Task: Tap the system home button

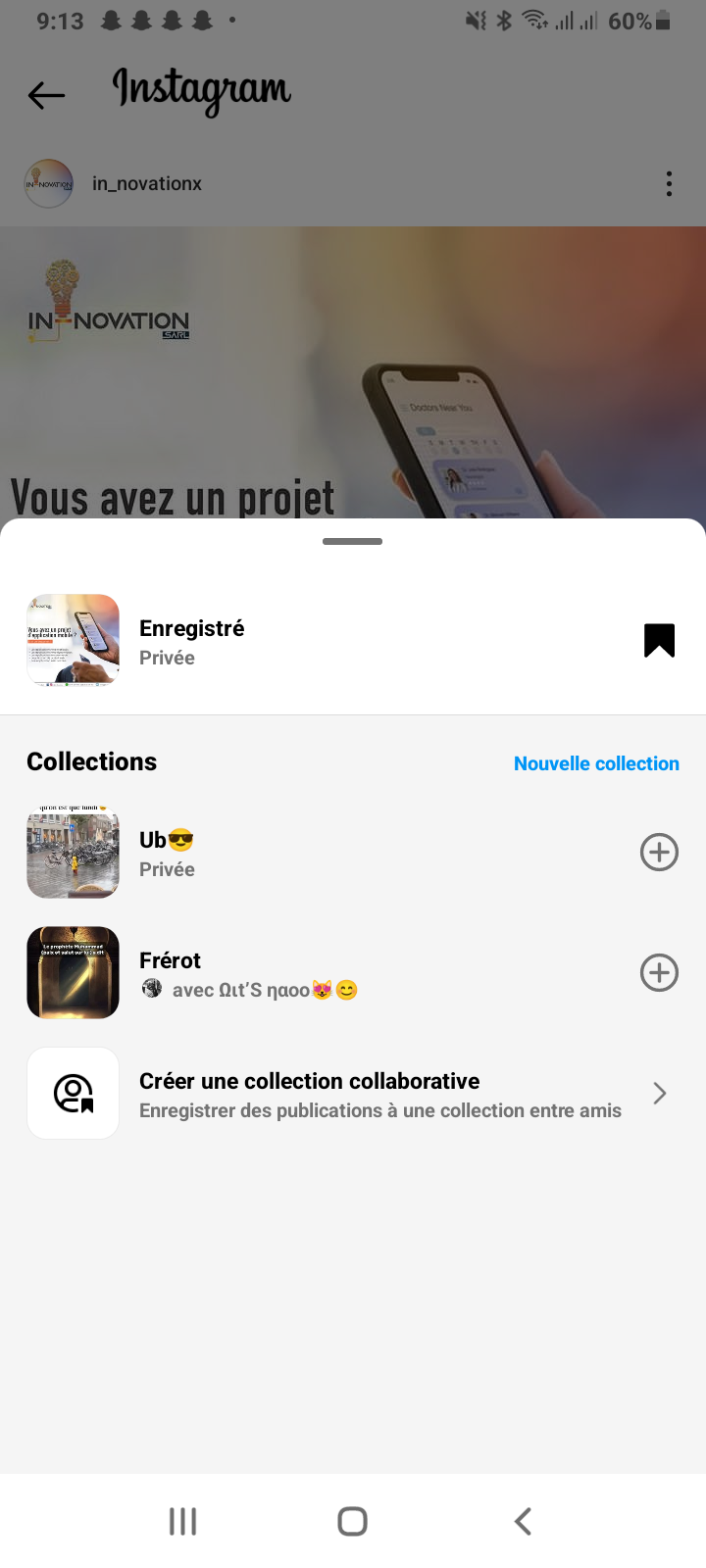Action: click(352, 1521)
